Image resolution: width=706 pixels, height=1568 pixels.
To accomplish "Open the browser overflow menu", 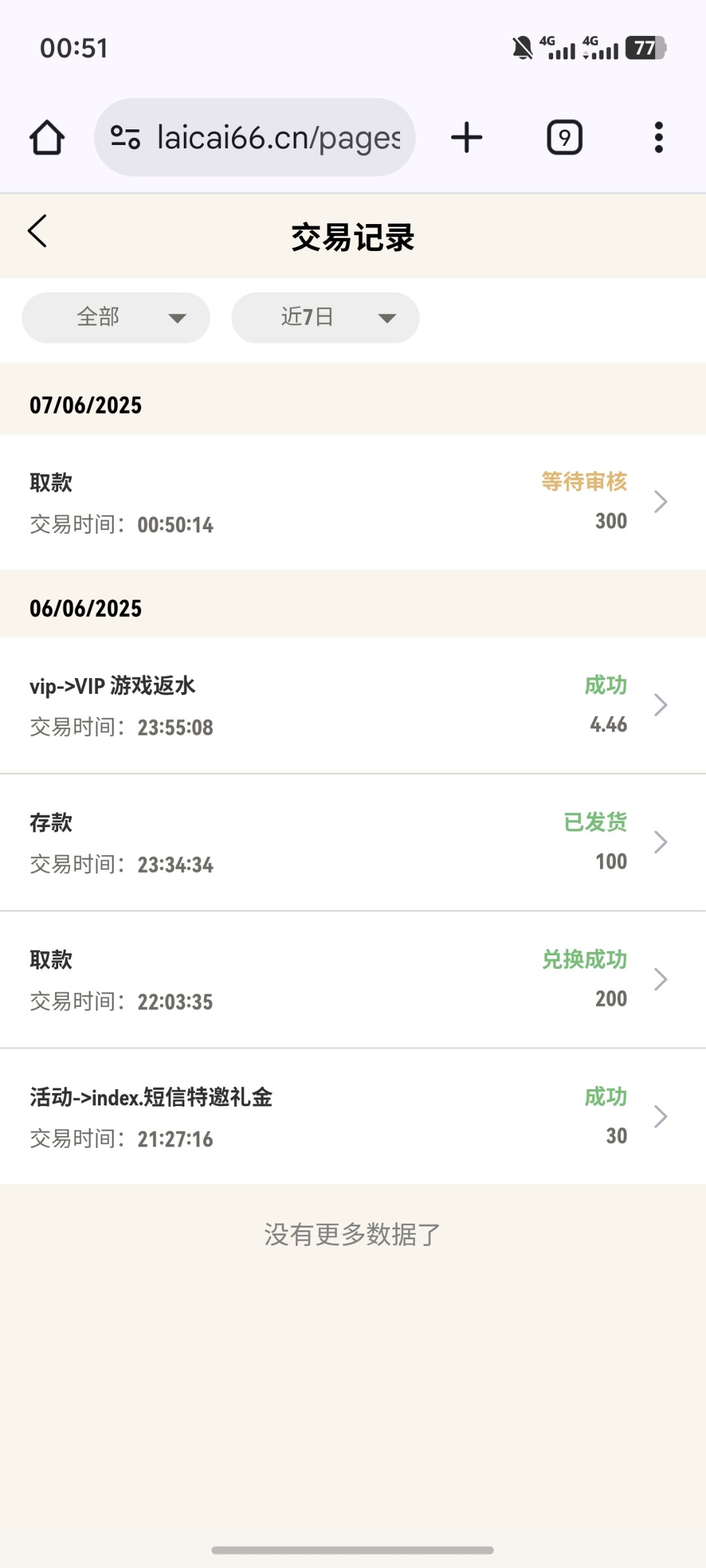I will (x=659, y=138).
